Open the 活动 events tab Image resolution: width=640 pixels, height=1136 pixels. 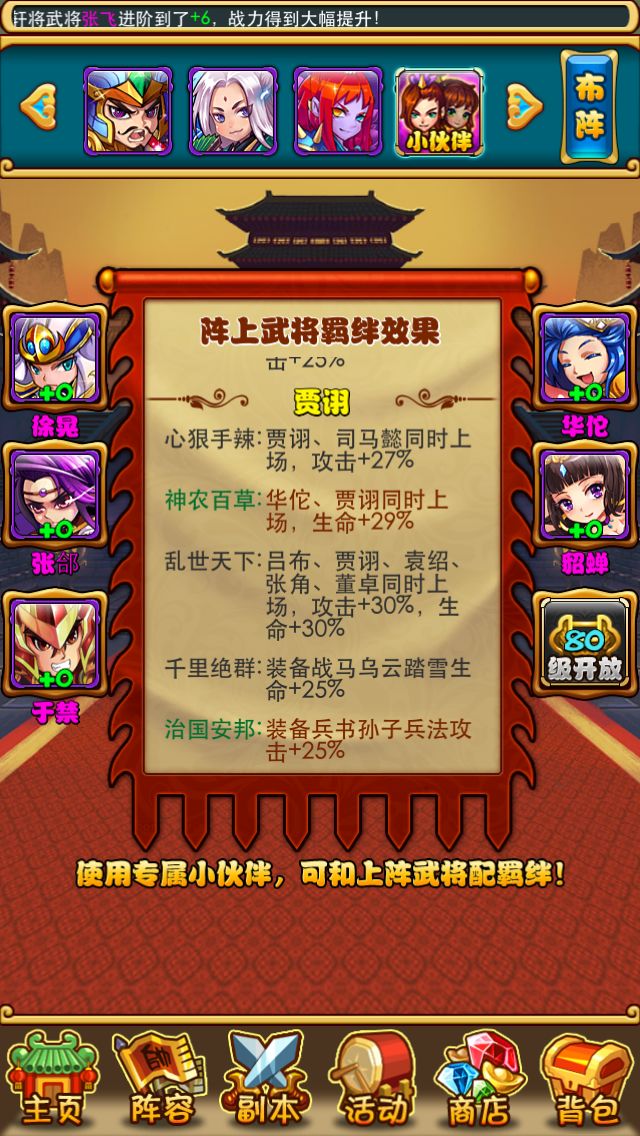373,1079
